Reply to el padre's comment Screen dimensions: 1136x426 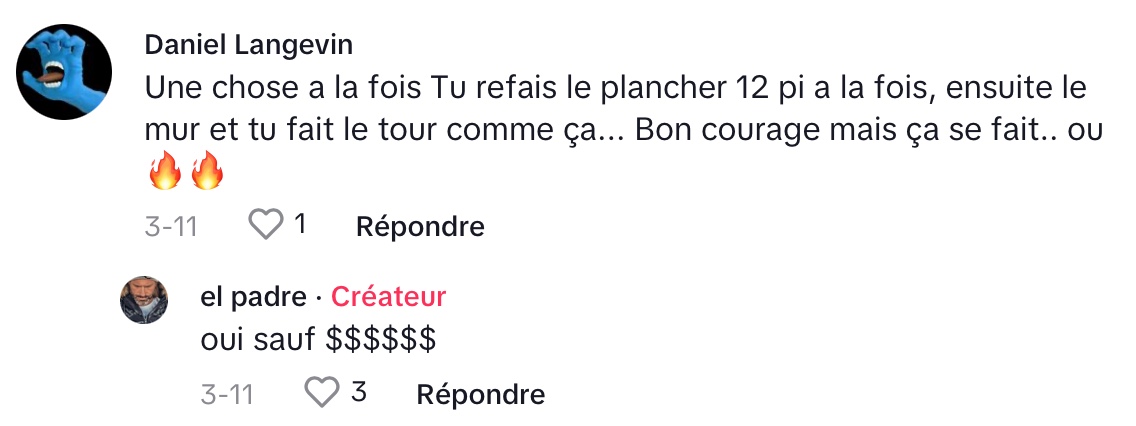[480, 394]
